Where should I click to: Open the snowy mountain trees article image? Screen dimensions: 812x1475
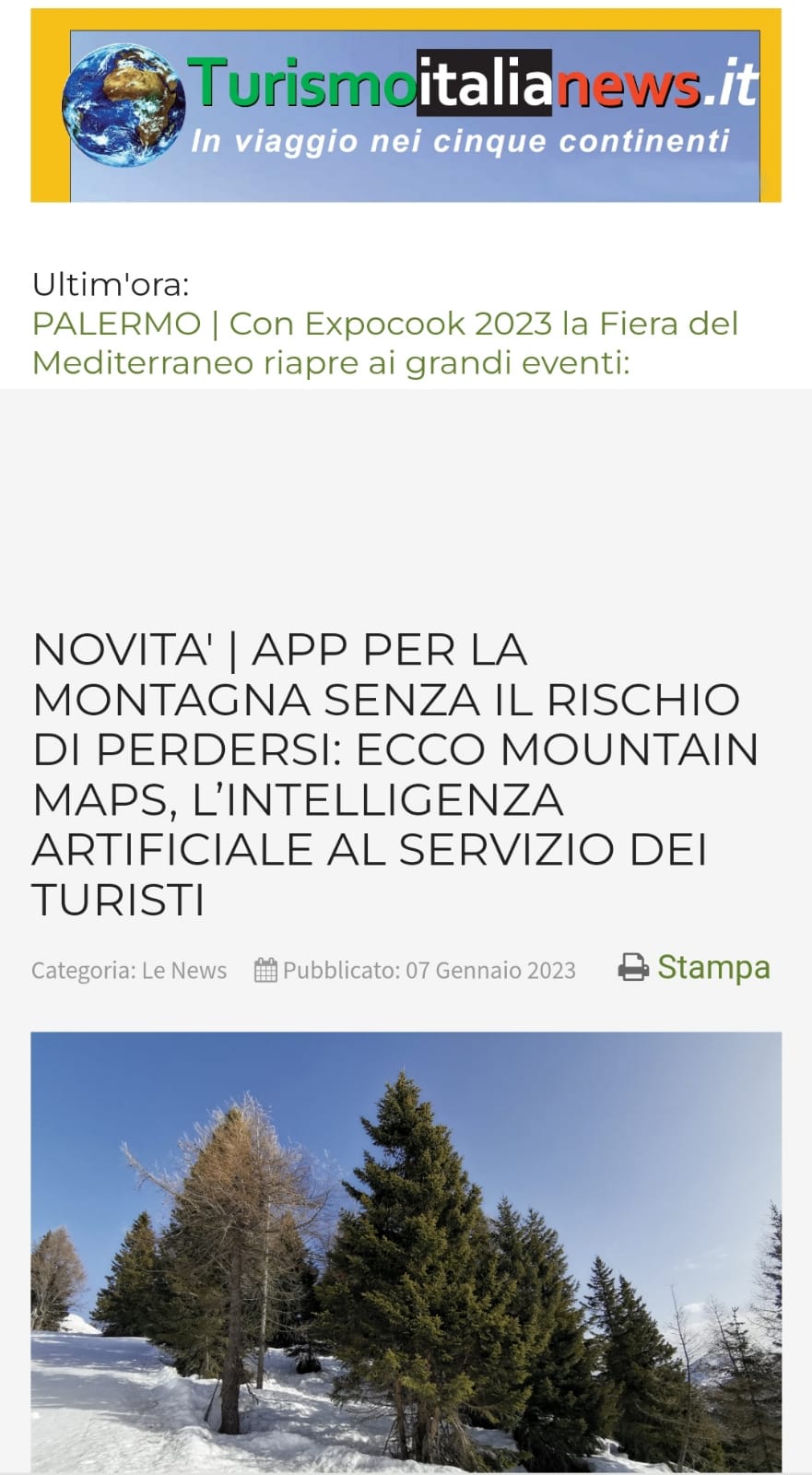(x=406, y=1252)
